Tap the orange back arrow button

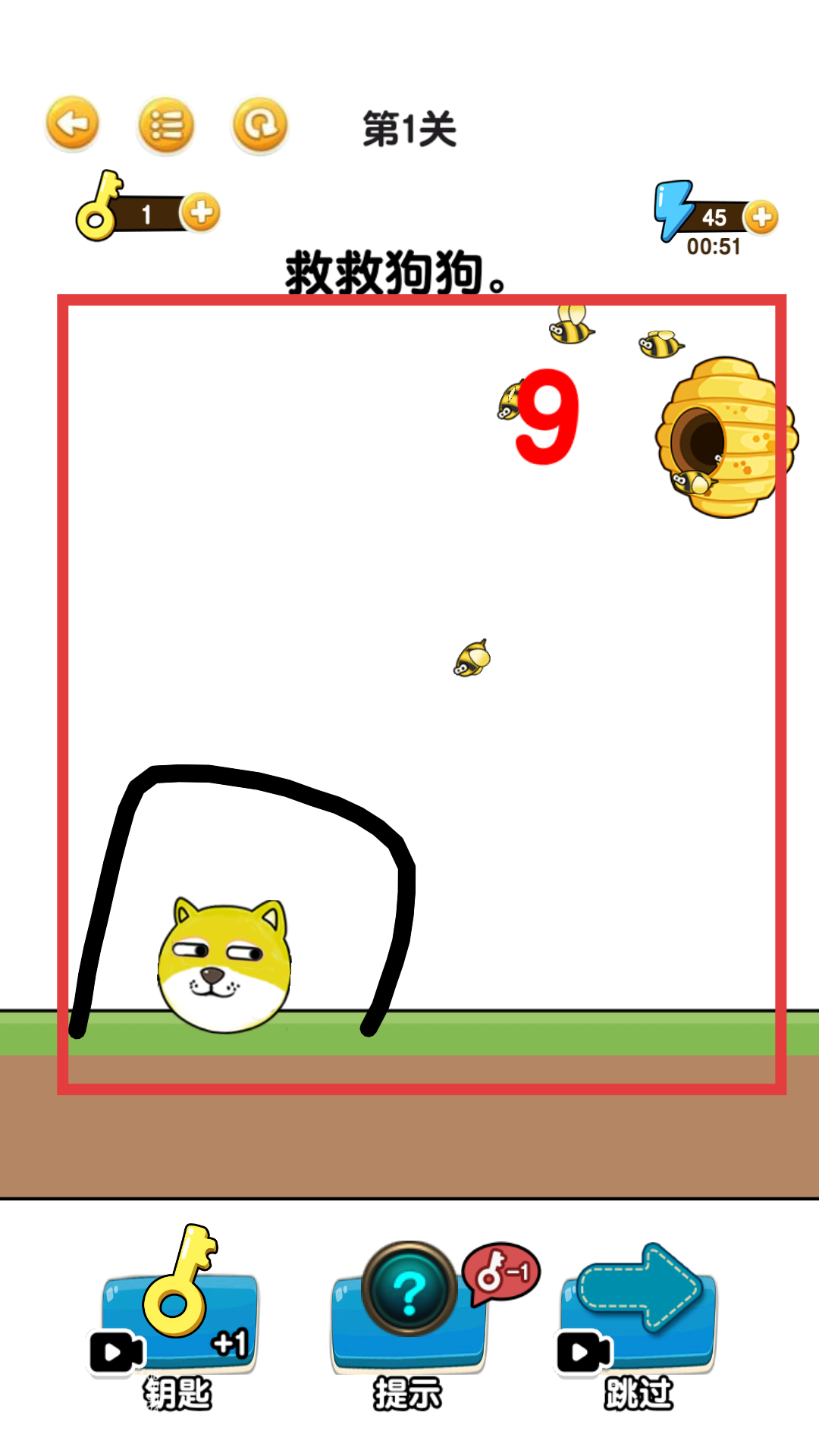73,123
